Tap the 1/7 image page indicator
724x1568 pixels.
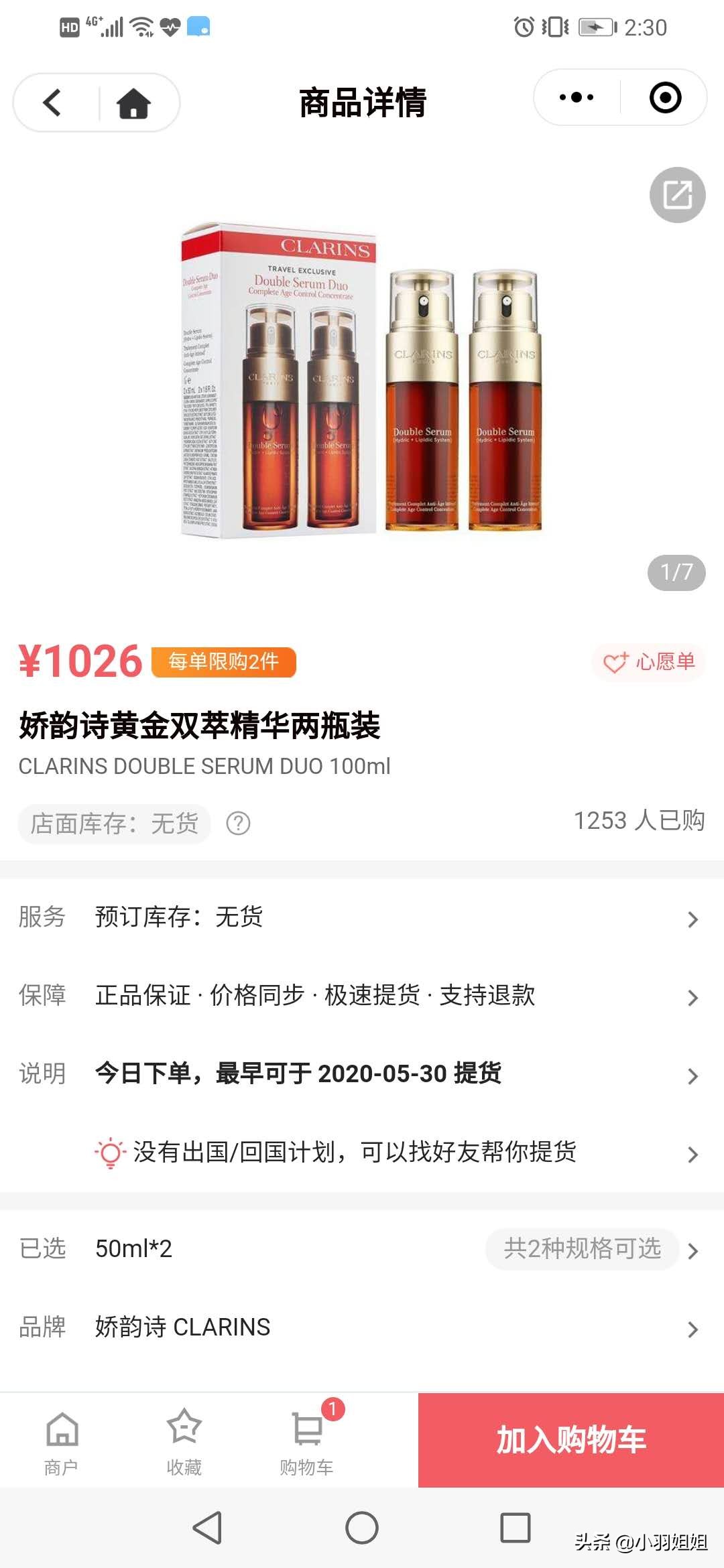[676, 574]
